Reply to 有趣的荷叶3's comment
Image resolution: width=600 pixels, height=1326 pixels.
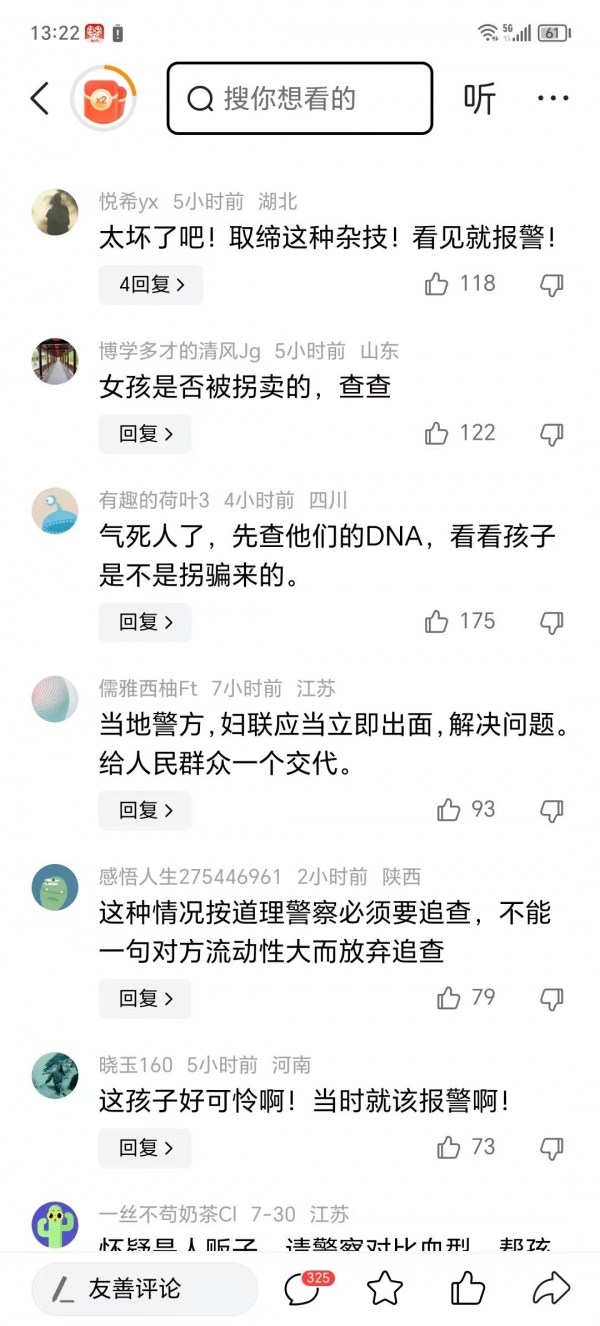[x=145, y=622]
